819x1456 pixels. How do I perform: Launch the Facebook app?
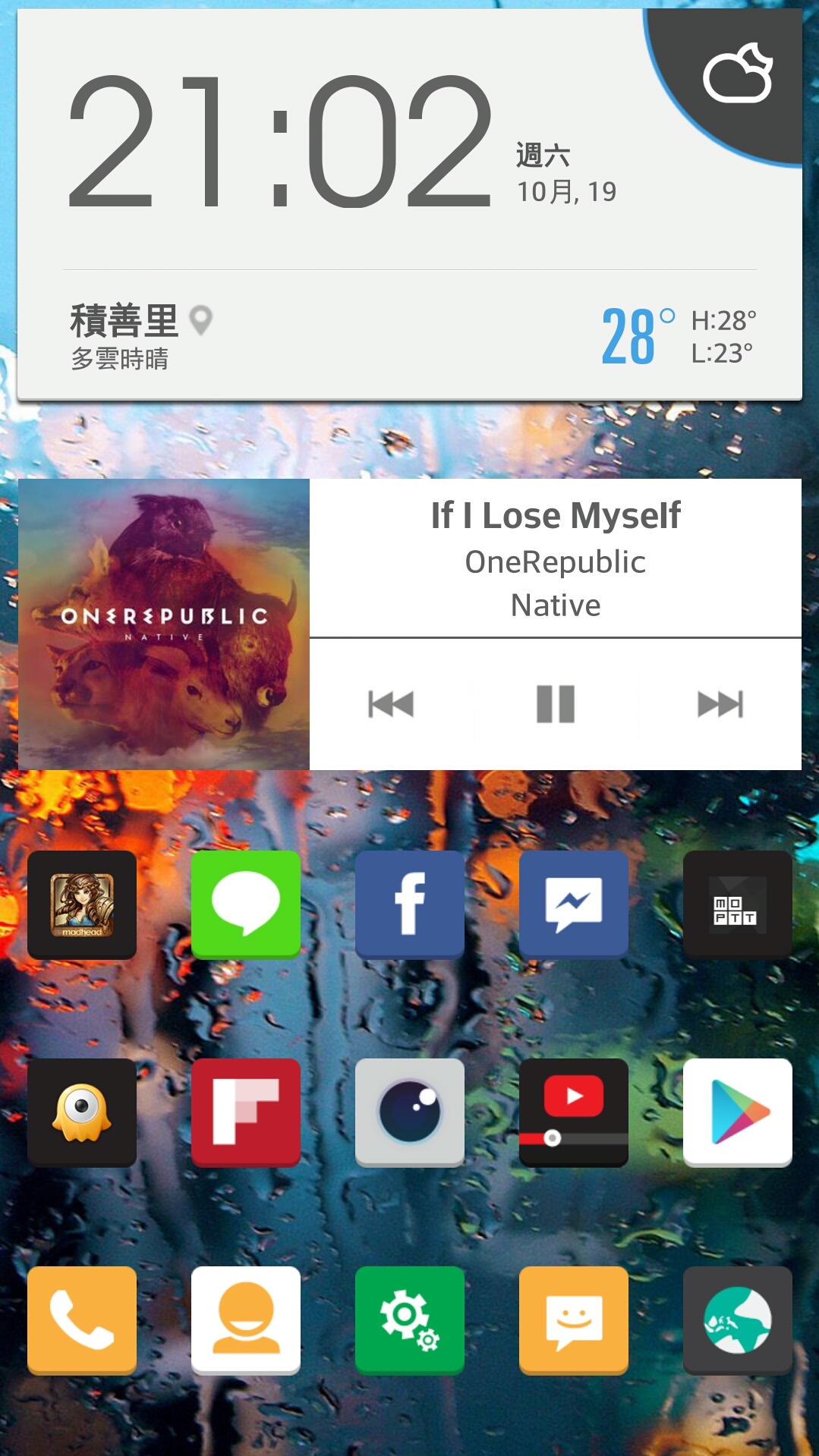click(410, 904)
